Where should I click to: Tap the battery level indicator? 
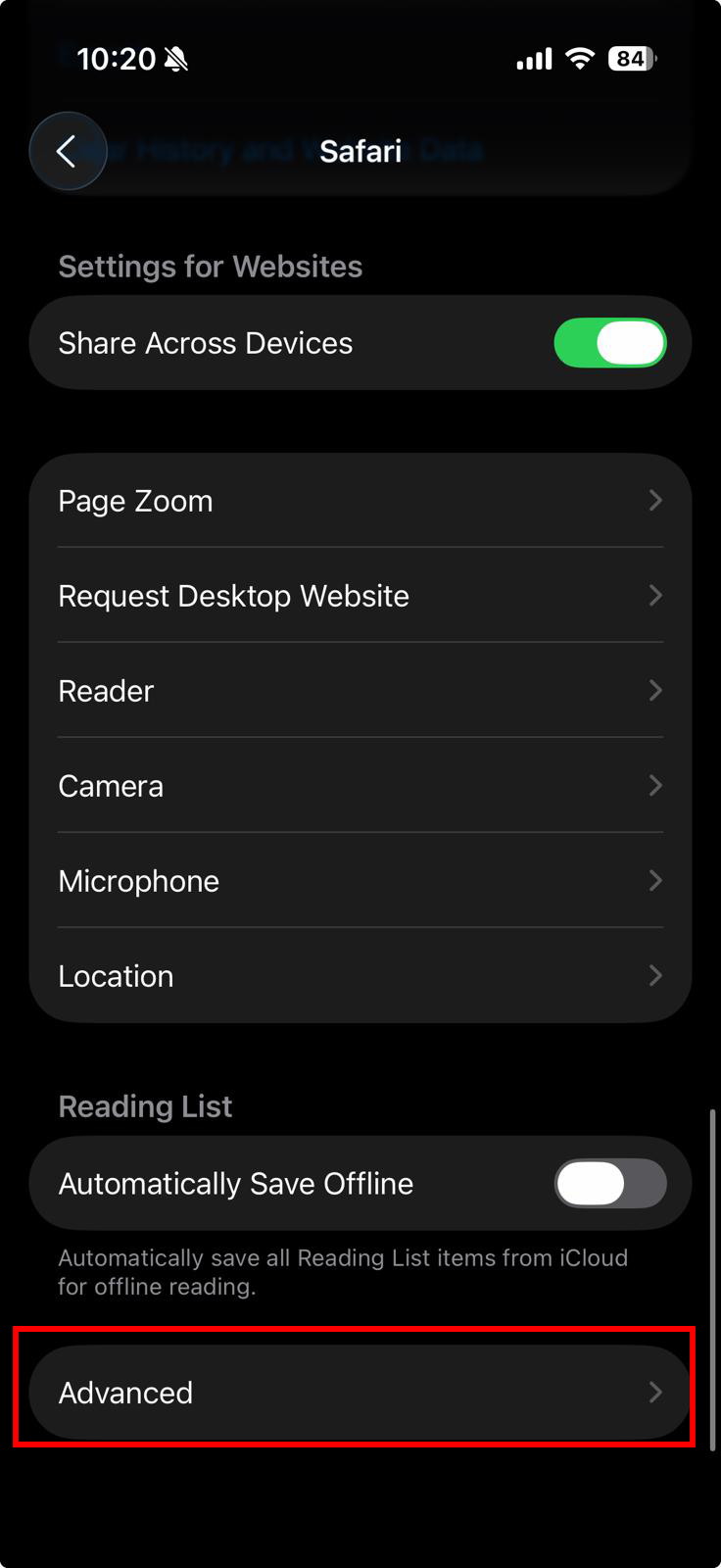coord(631,58)
